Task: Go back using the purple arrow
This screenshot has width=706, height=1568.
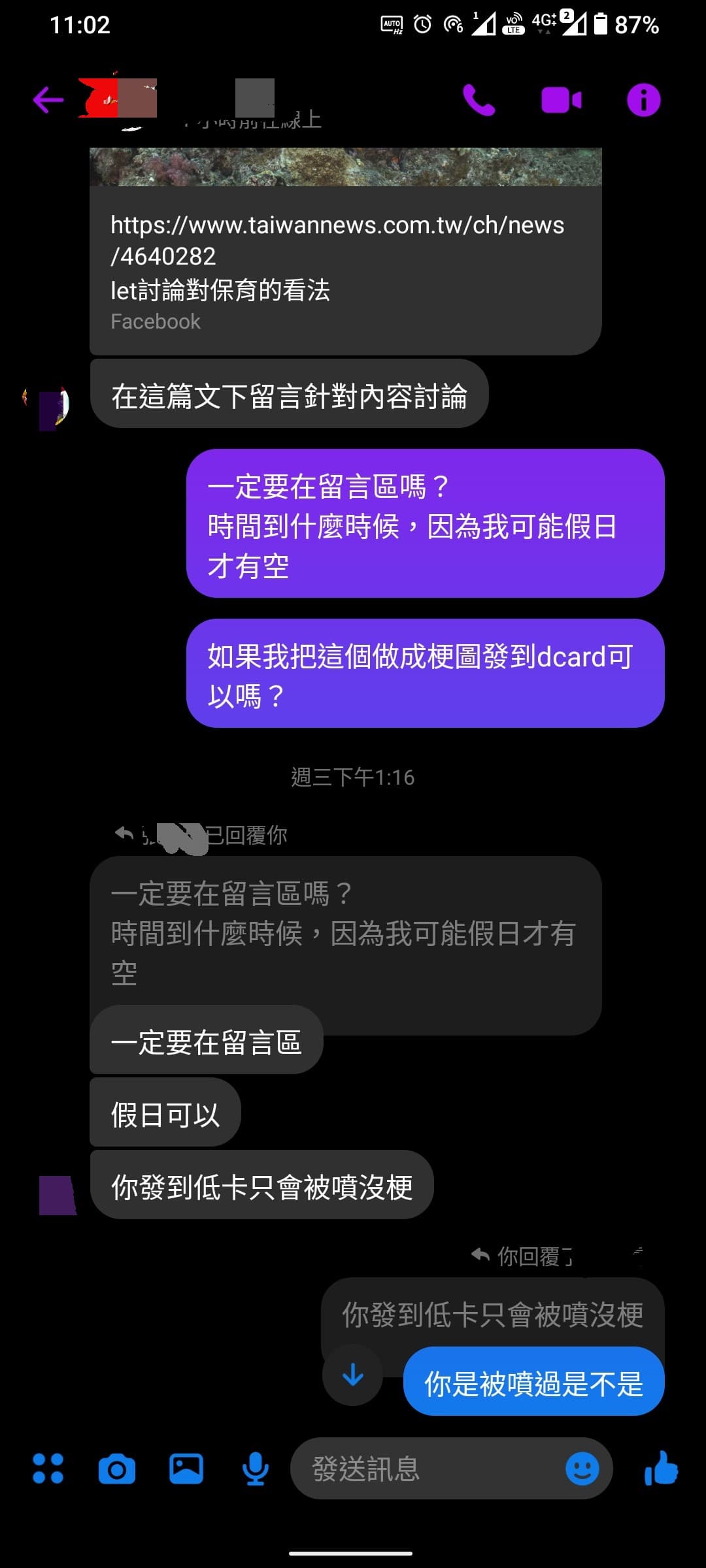Action: click(x=48, y=100)
